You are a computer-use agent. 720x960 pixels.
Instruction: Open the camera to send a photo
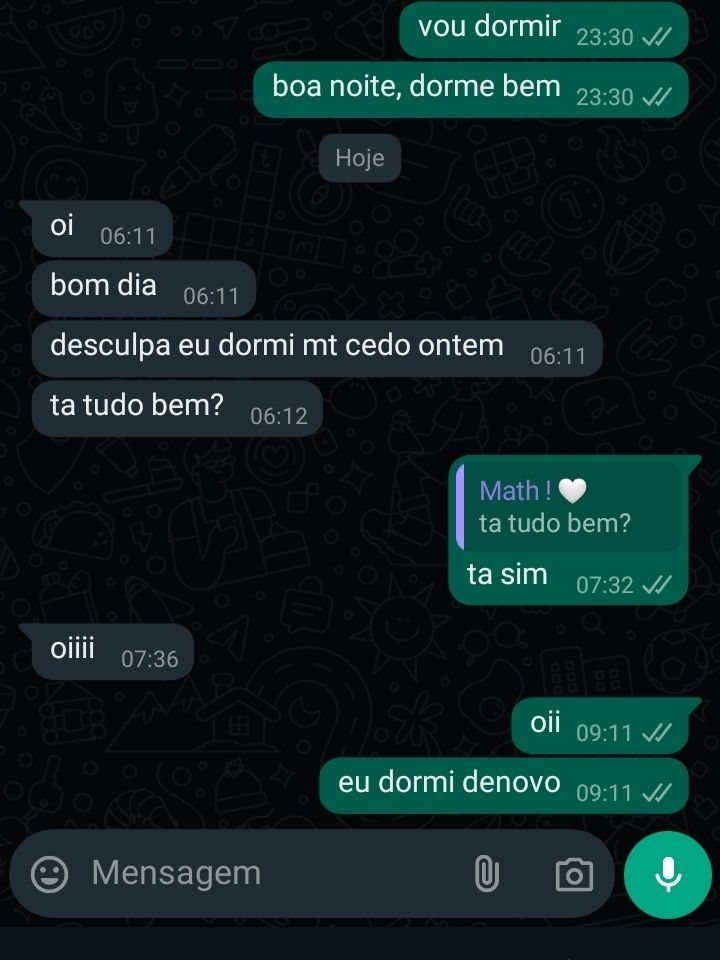click(574, 874)
